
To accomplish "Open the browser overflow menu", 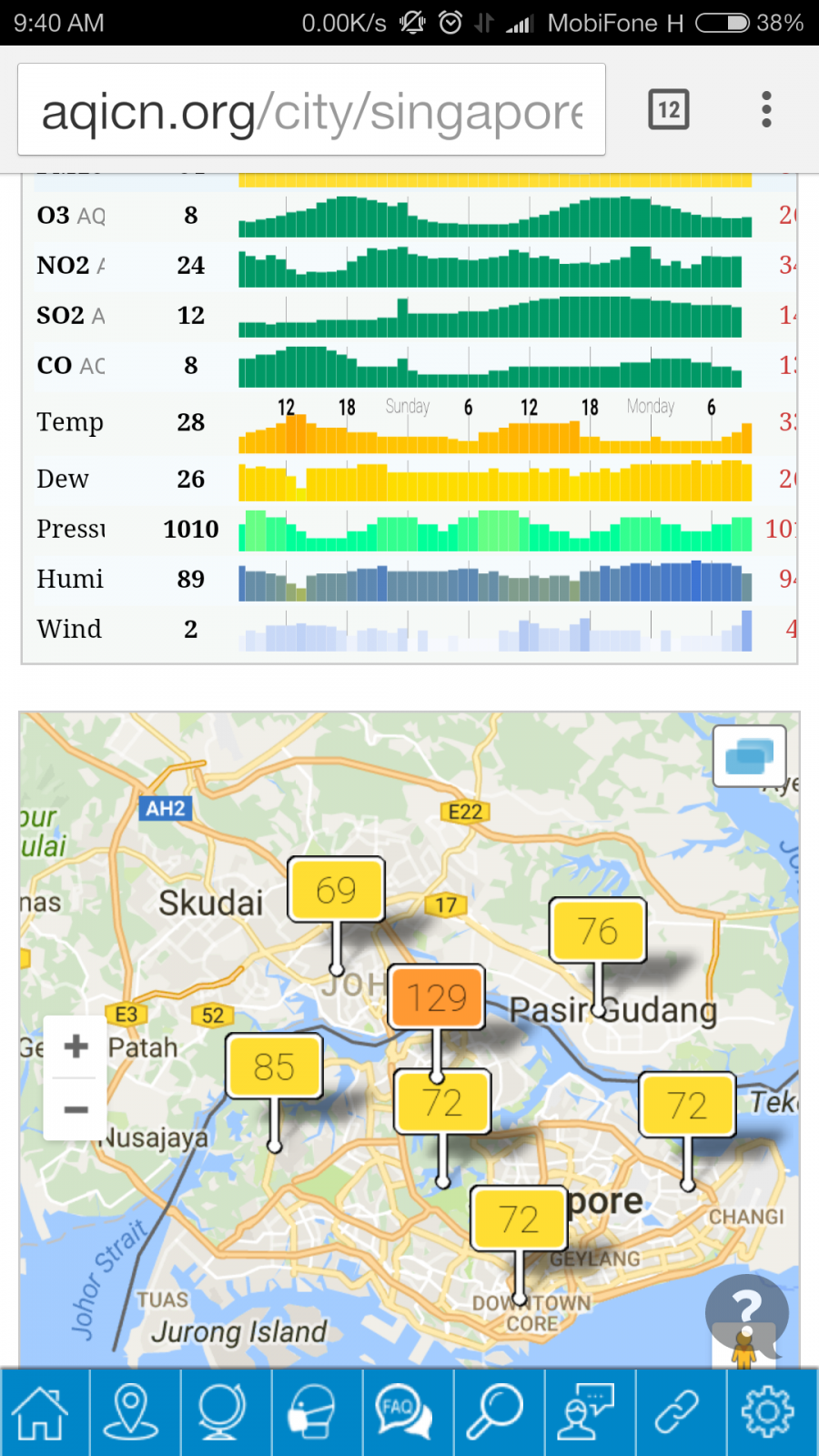I will click(766, 110).
